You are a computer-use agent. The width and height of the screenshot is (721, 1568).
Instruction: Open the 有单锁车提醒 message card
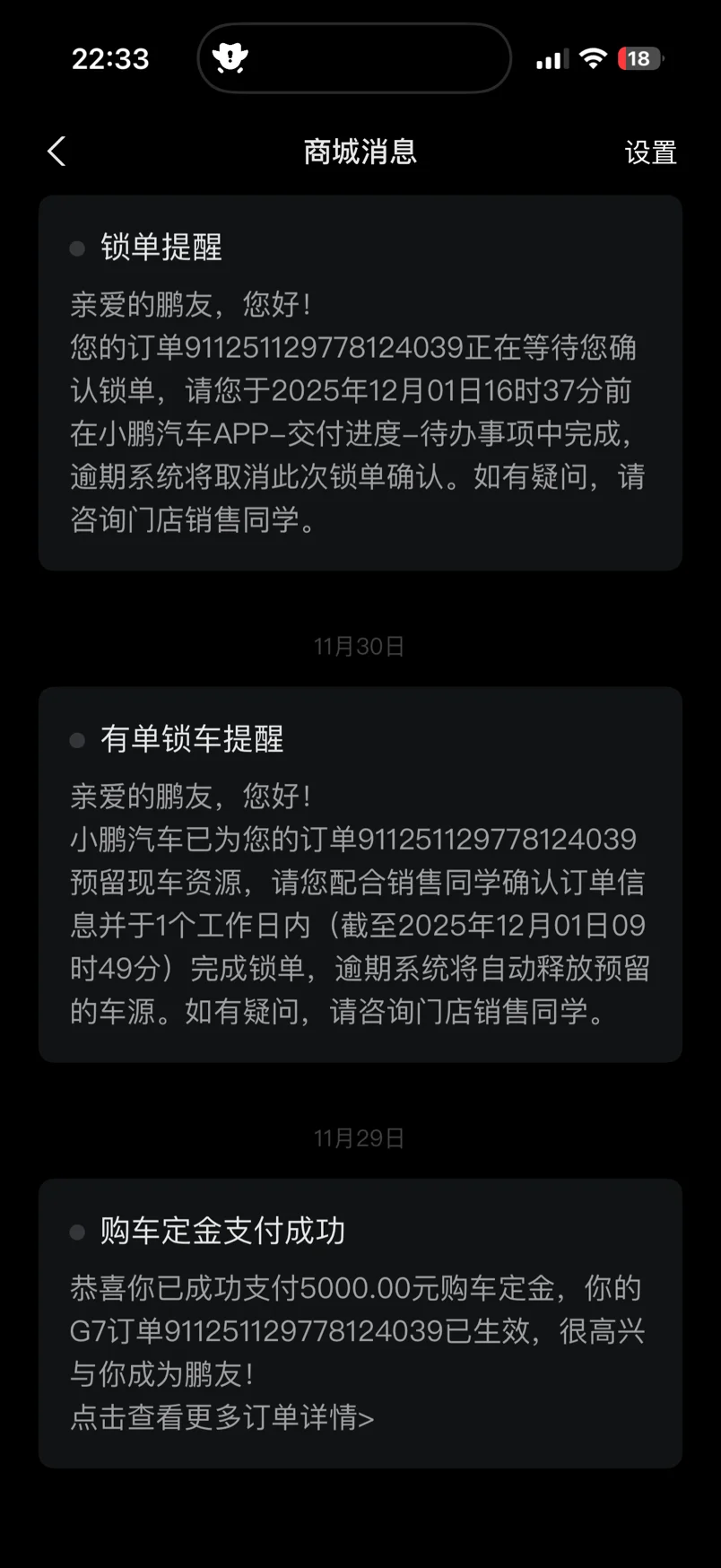click(x=360, y=875)
